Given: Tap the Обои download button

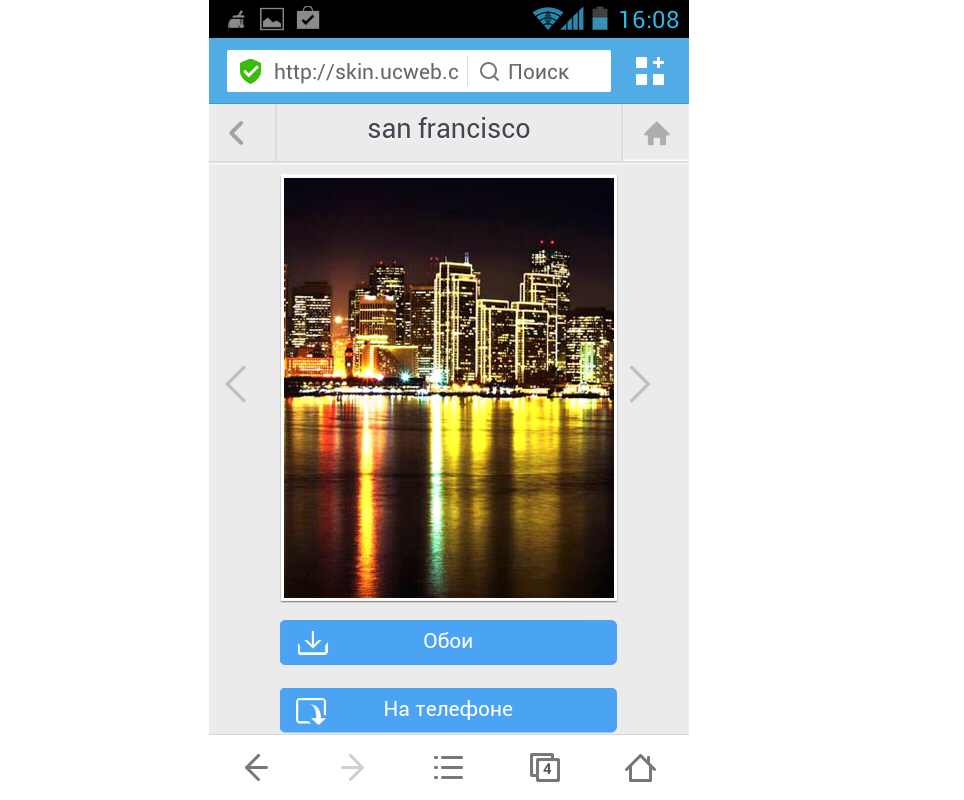Looking at the screenshot, I should click(x=448, y=642).
